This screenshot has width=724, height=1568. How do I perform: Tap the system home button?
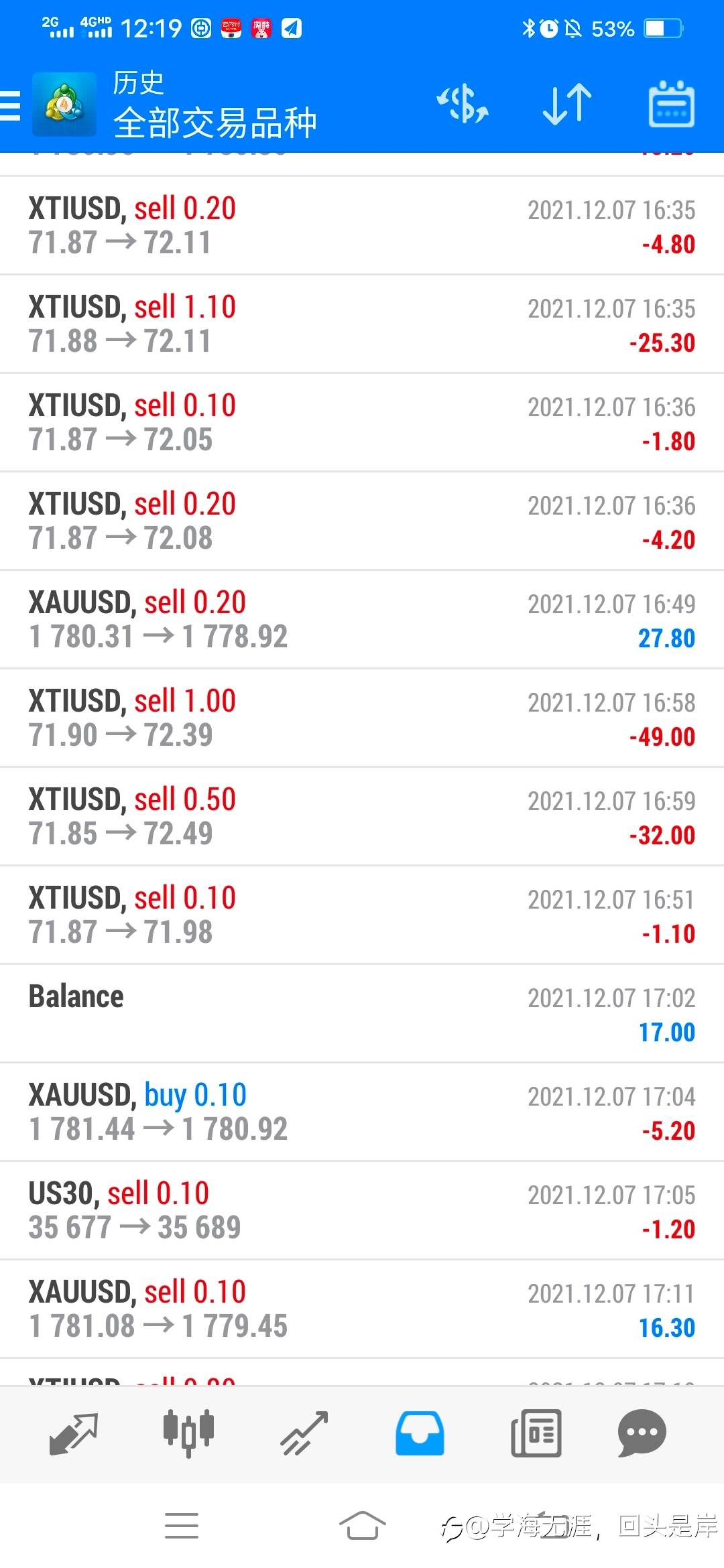[x=362, y=1526]
